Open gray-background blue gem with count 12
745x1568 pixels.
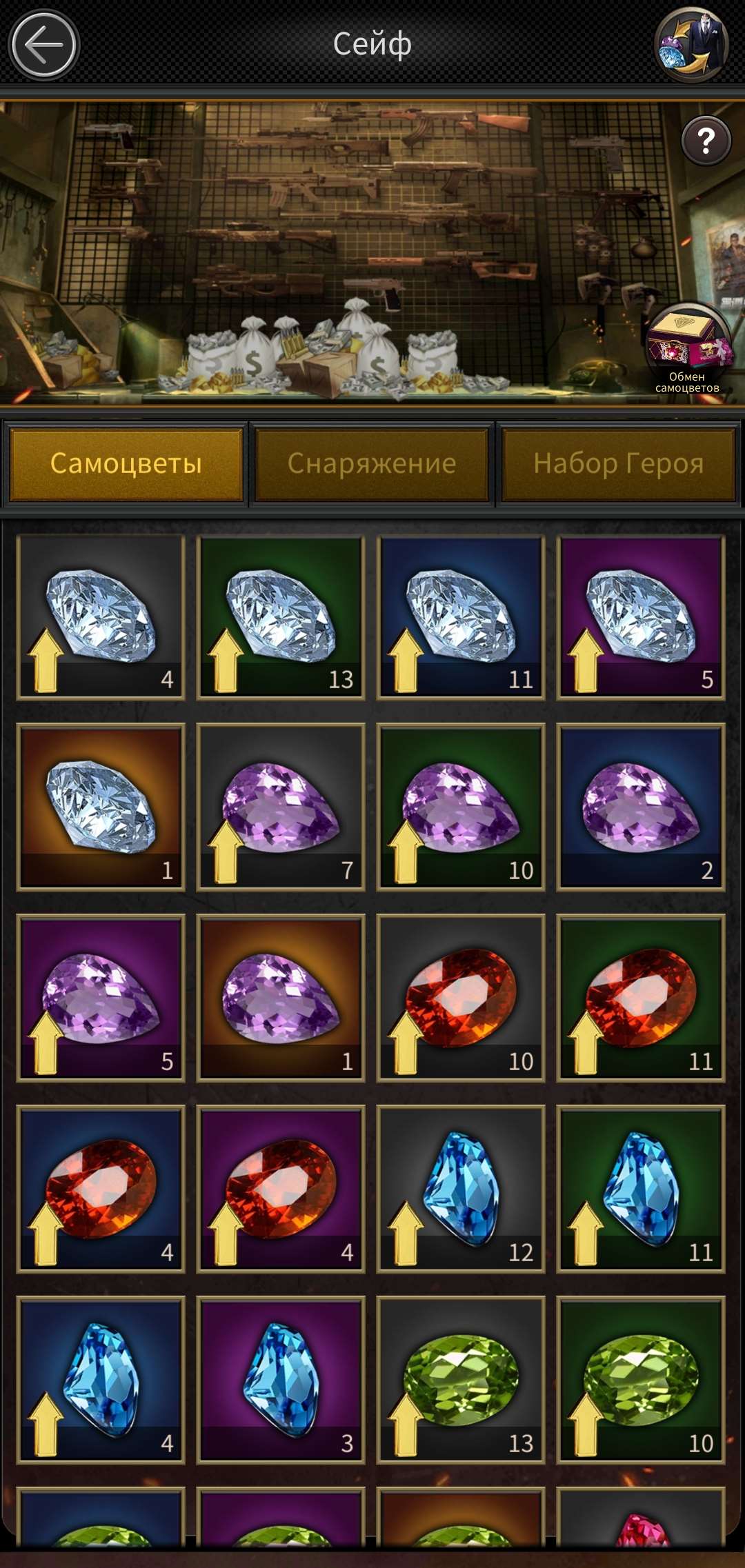(x=461, y=1189)
